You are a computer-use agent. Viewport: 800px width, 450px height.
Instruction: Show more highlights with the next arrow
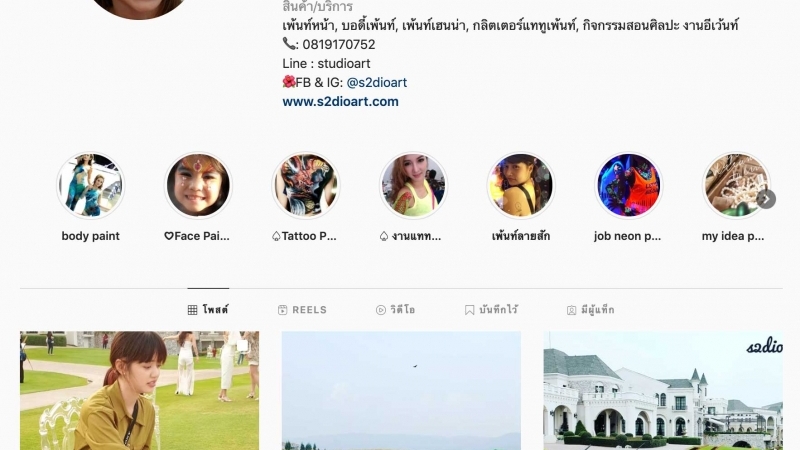tap(766, 199)
